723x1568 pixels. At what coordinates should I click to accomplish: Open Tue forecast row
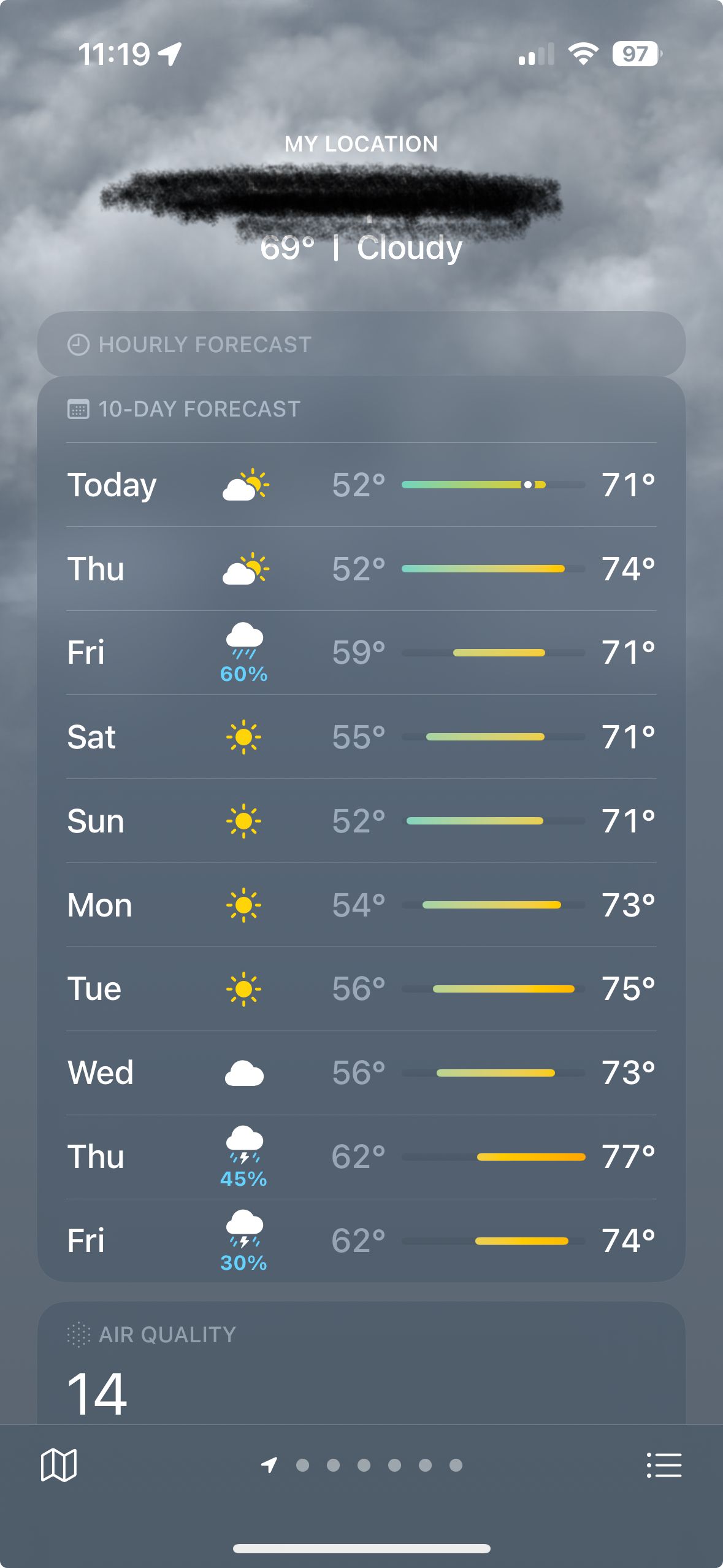coord(361,989)
